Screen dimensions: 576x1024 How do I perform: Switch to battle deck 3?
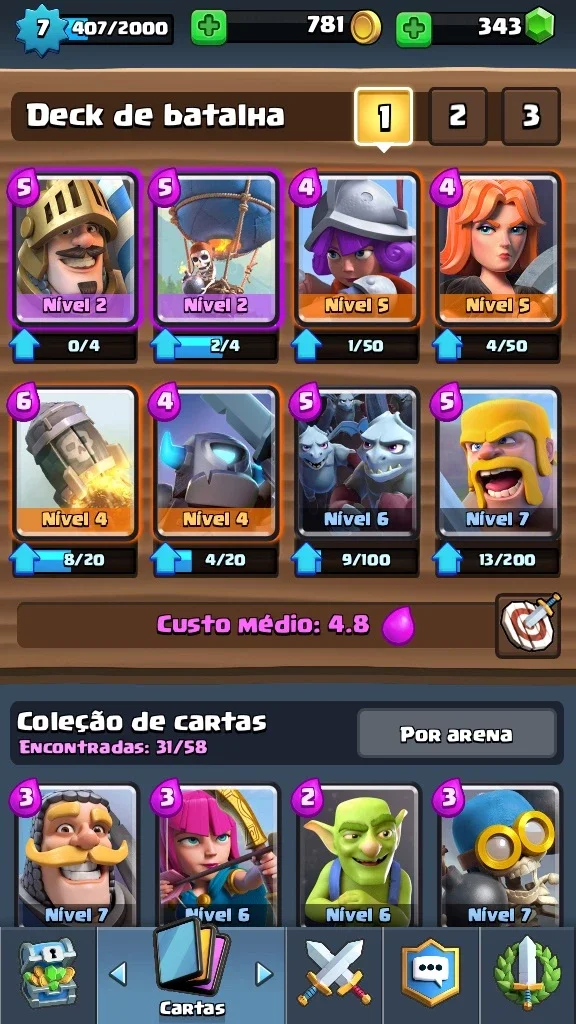531,116
